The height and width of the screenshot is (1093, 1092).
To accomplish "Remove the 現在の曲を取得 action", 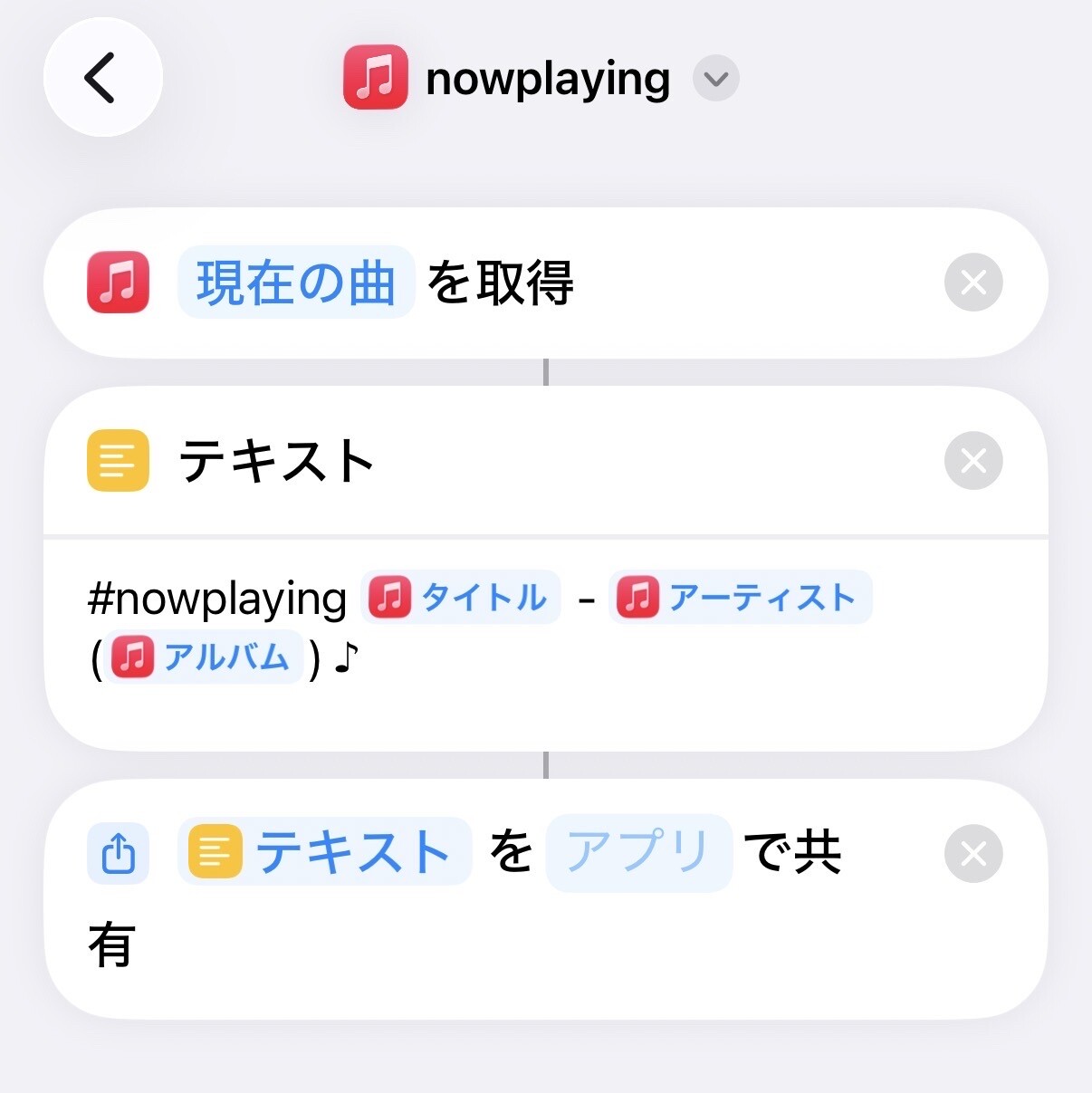I will click(x=973, y=283).
